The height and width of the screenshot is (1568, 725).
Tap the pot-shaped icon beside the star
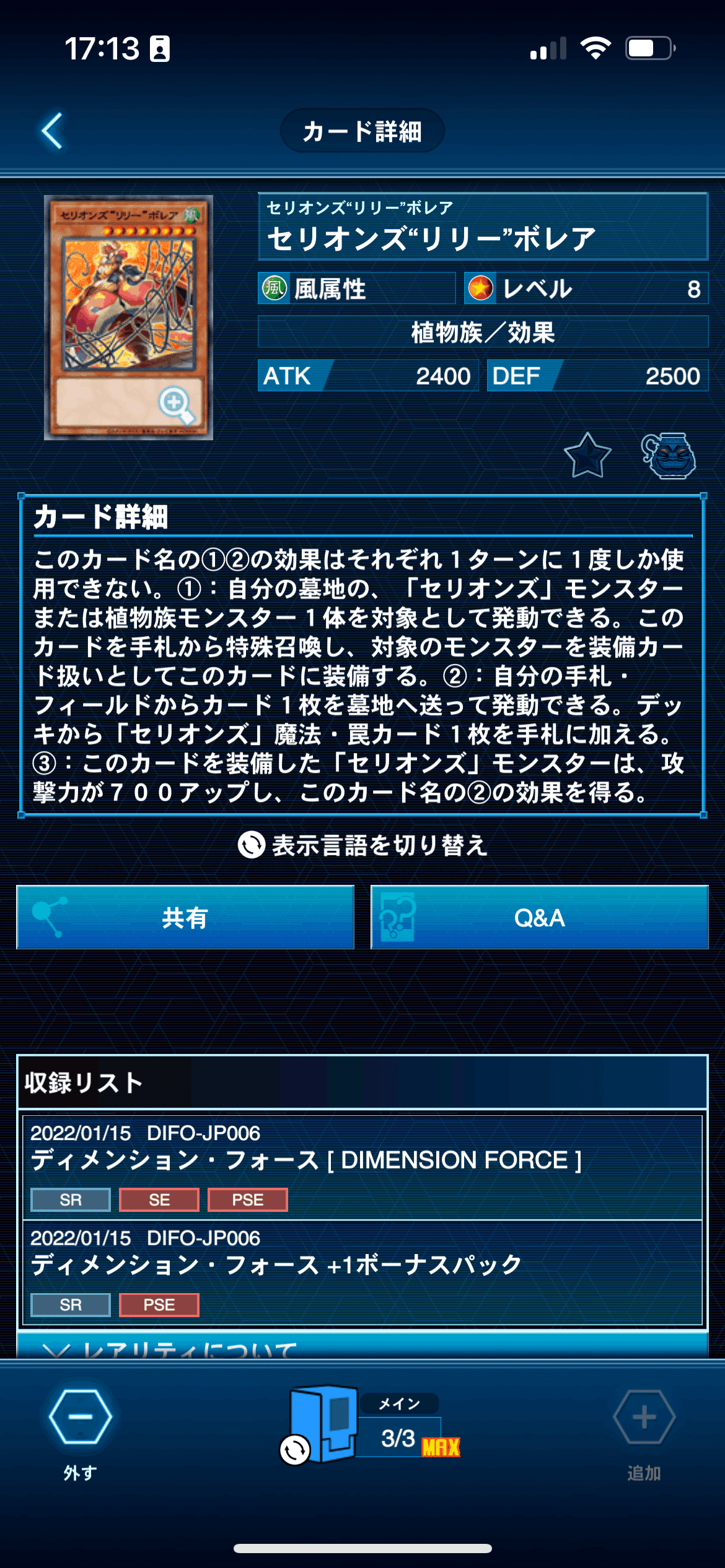click(x=668, y=456)
